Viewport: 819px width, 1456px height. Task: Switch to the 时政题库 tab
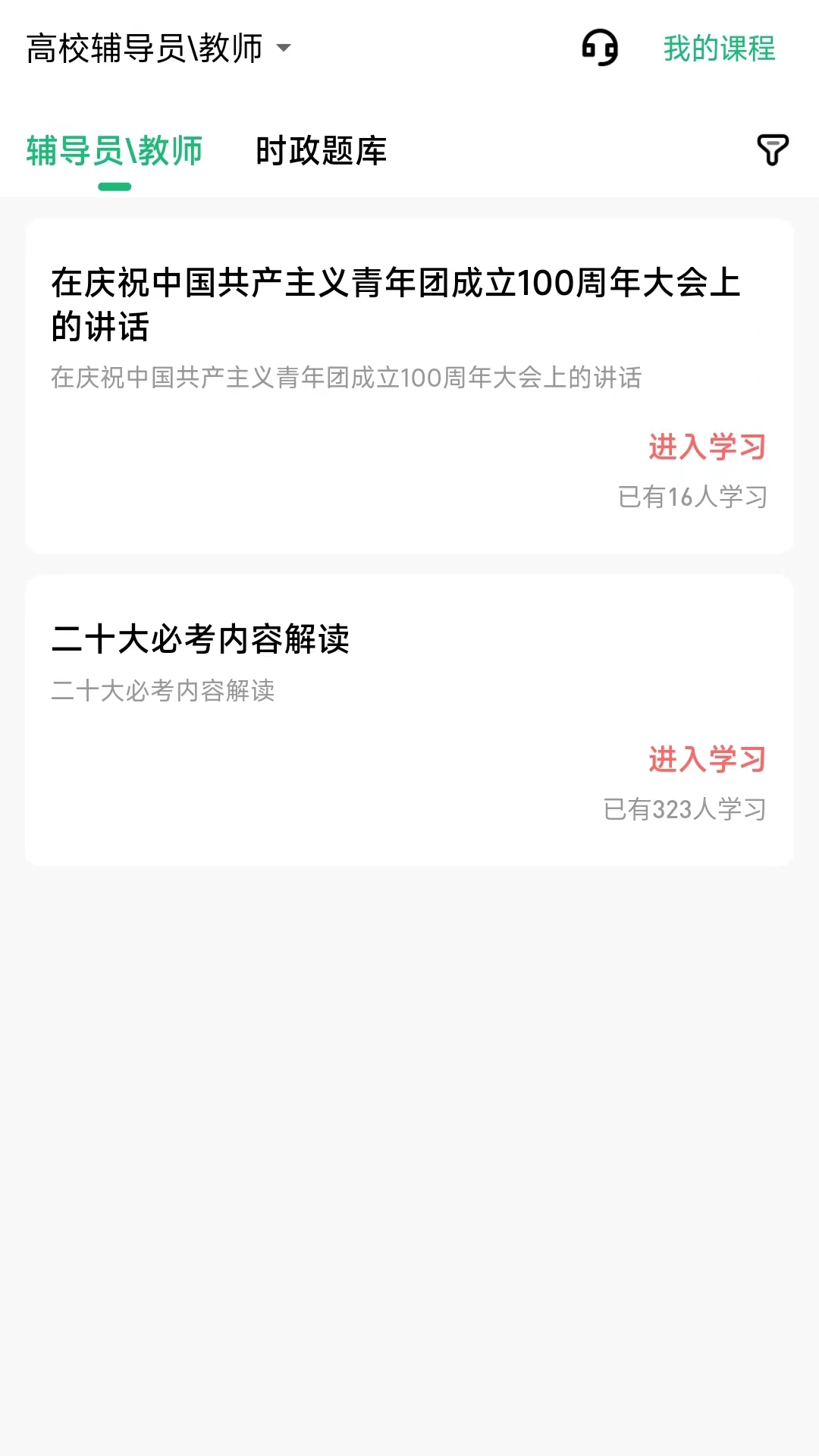pyautogui.click(x=322, y=152)
